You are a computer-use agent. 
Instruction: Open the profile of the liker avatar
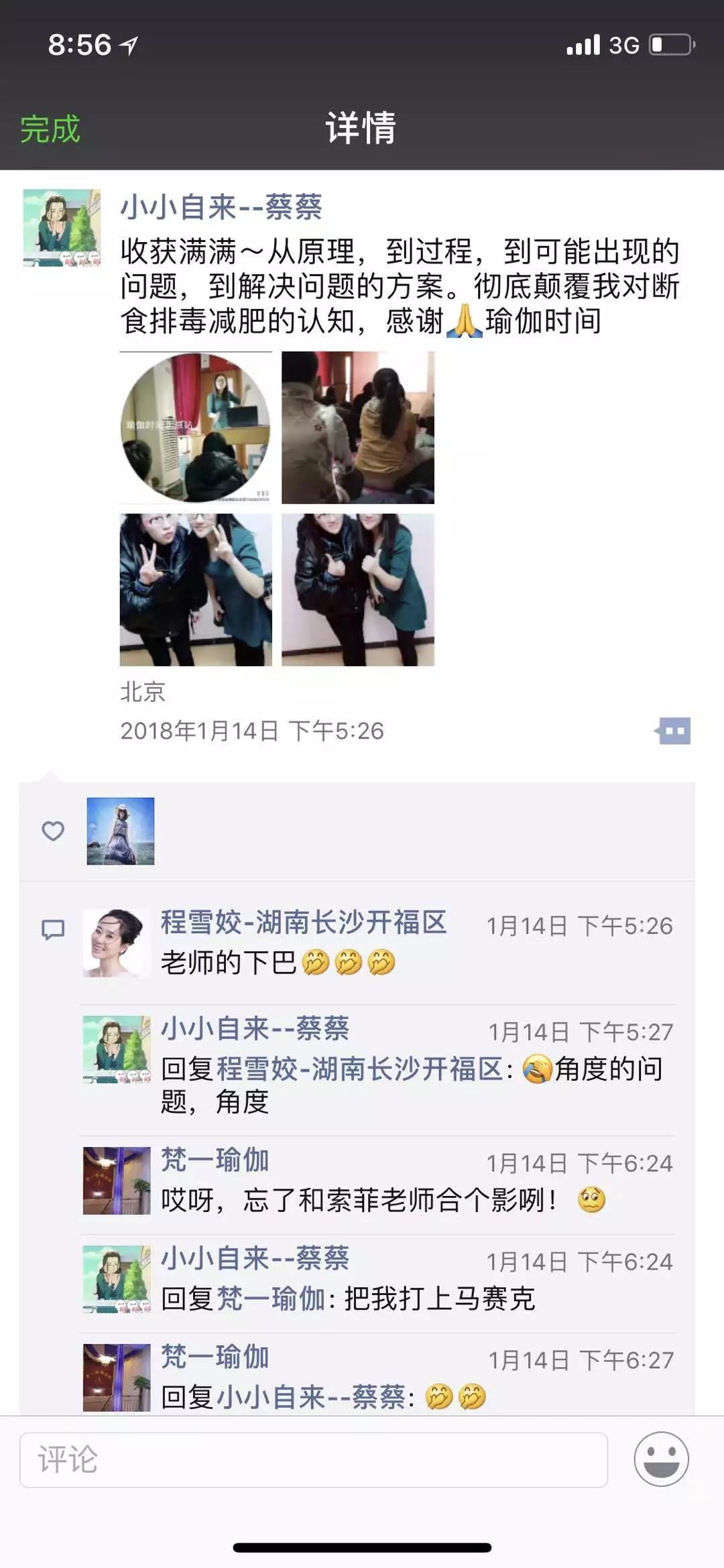point(121,831)
